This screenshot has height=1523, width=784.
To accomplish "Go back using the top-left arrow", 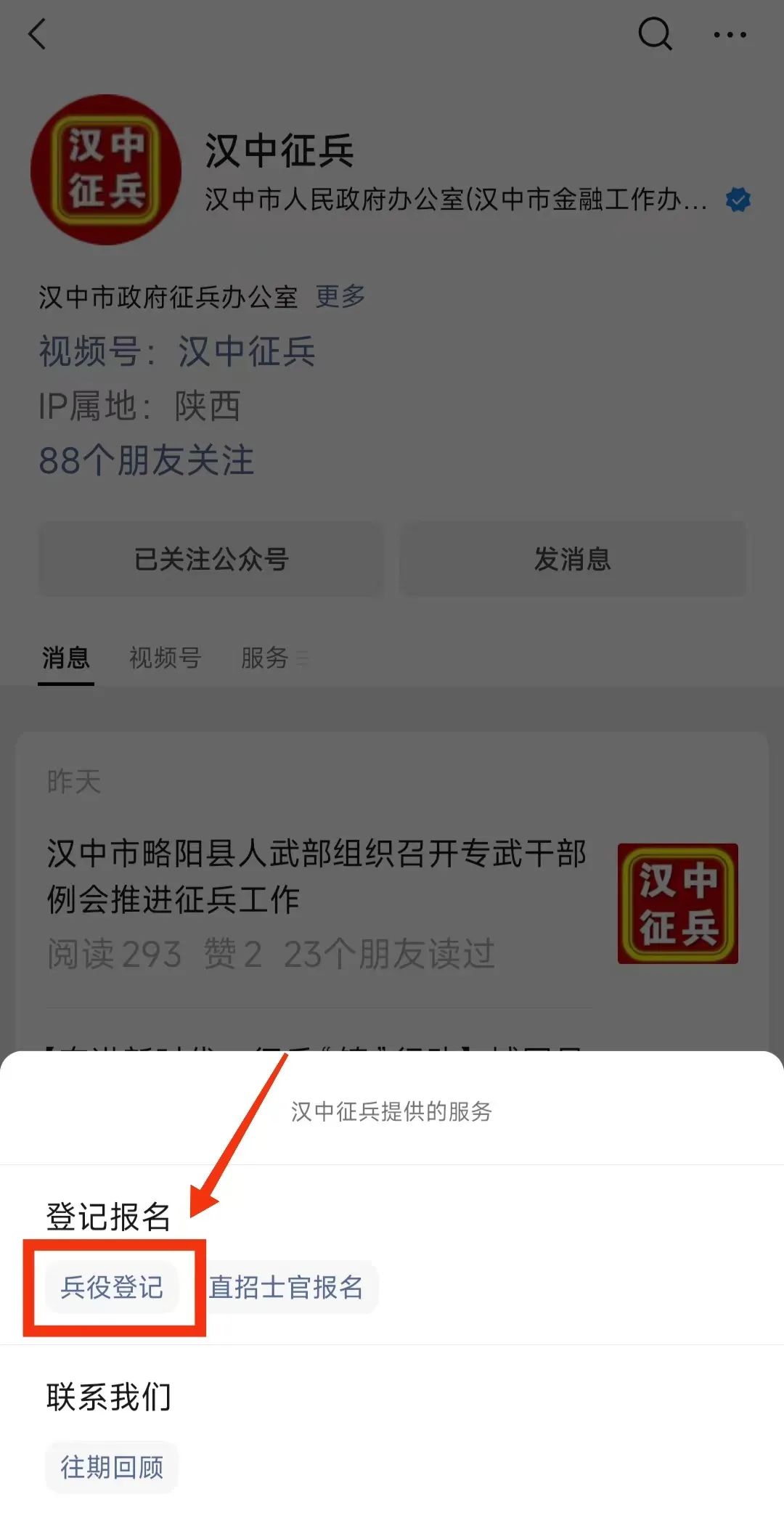I will point(38,34).
